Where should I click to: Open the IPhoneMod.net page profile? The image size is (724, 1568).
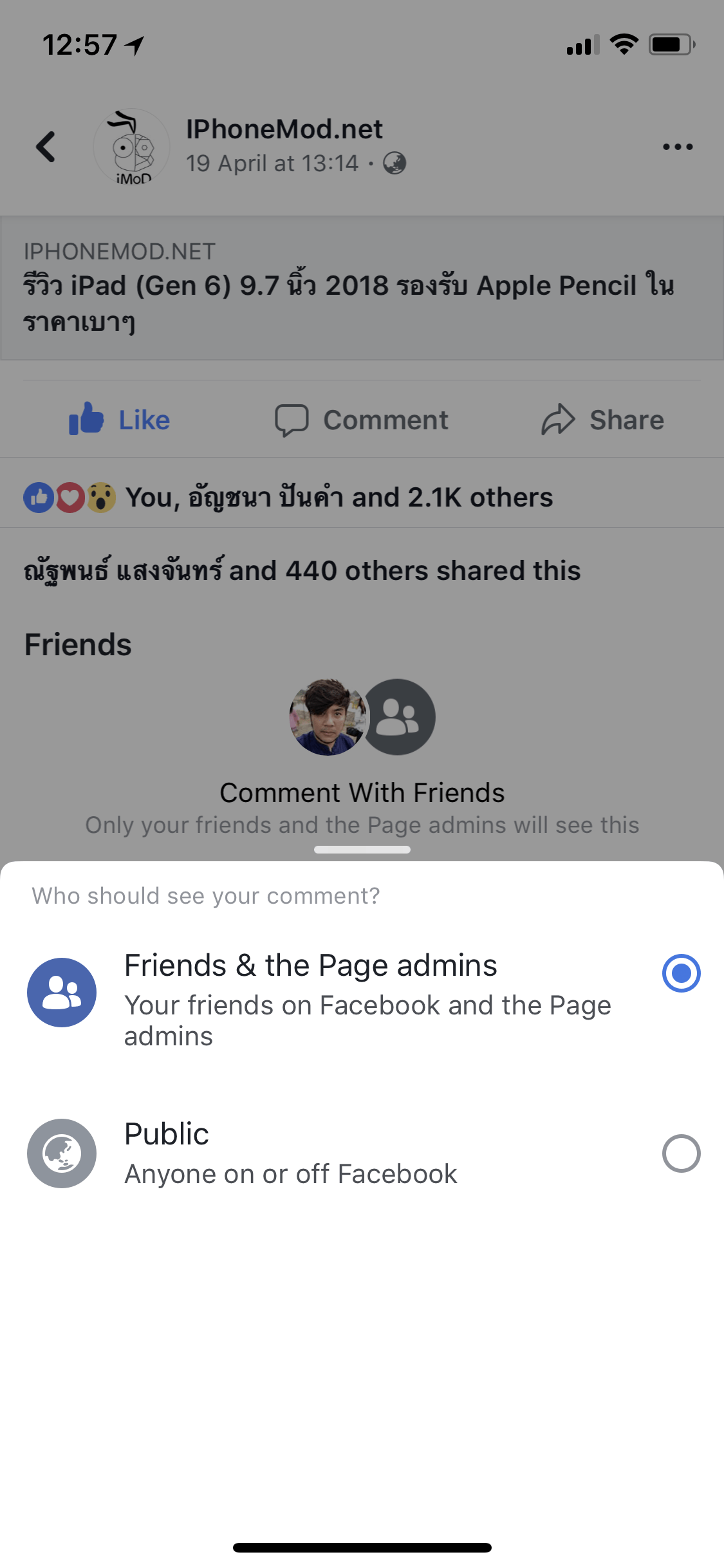coord(284,129)
